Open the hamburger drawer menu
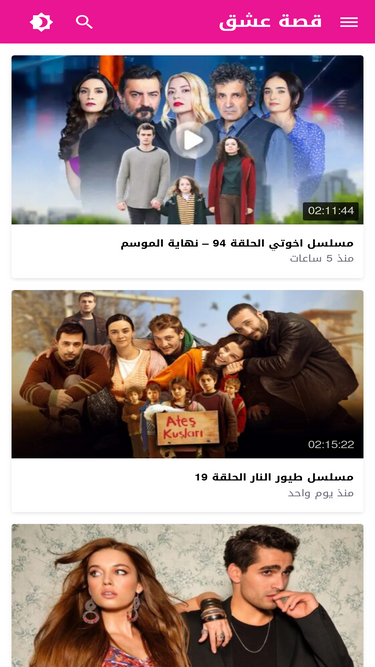Screen dimensions: 375x667 pyautogui.click(x=349, y=22)
